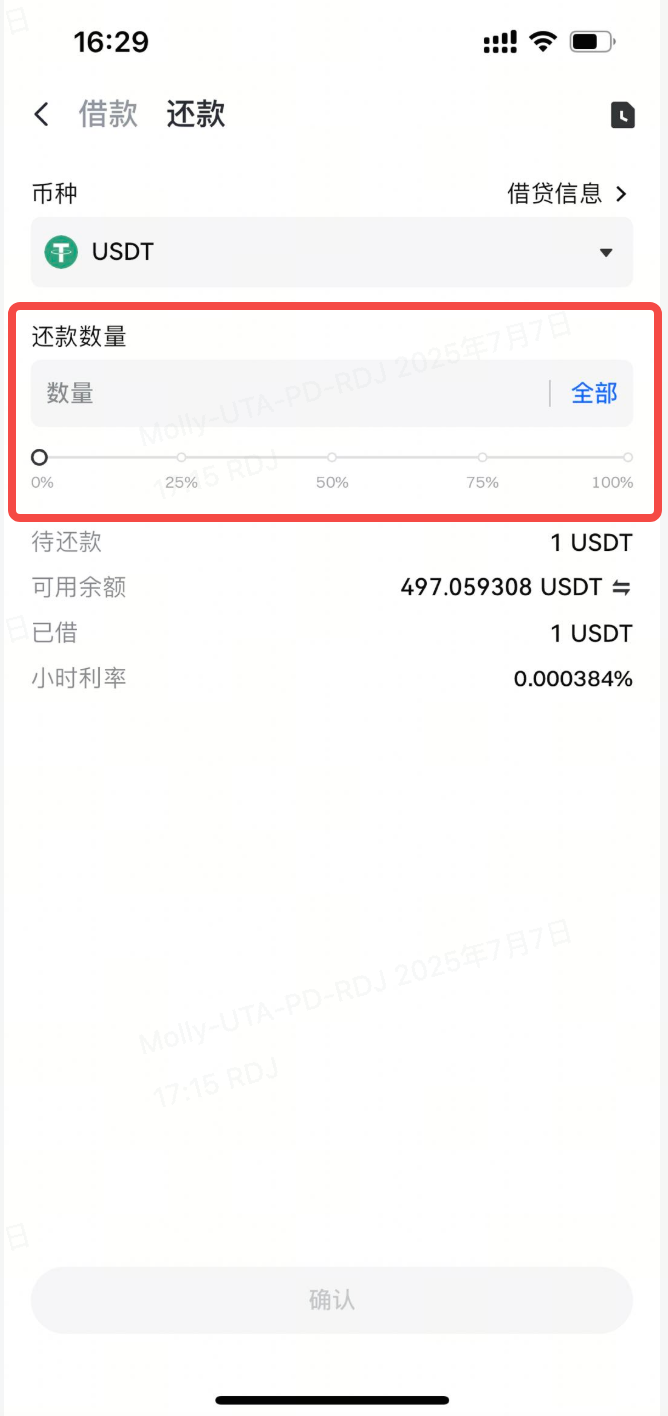Go back using the top-left arrow
This screenshot has width=668, height=1416.
click(41, 114)
